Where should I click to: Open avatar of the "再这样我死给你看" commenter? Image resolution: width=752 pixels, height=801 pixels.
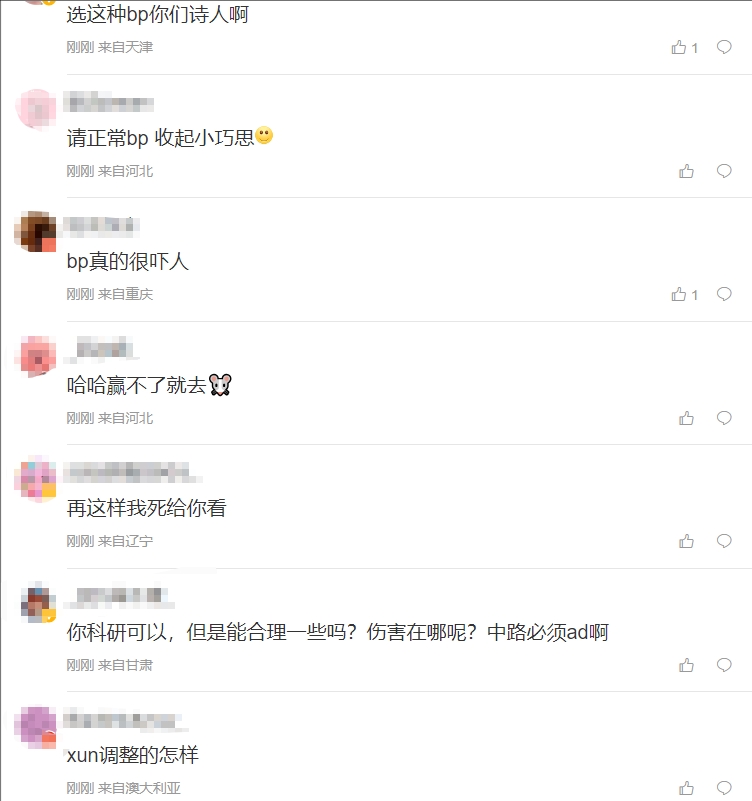coord(37,479)
